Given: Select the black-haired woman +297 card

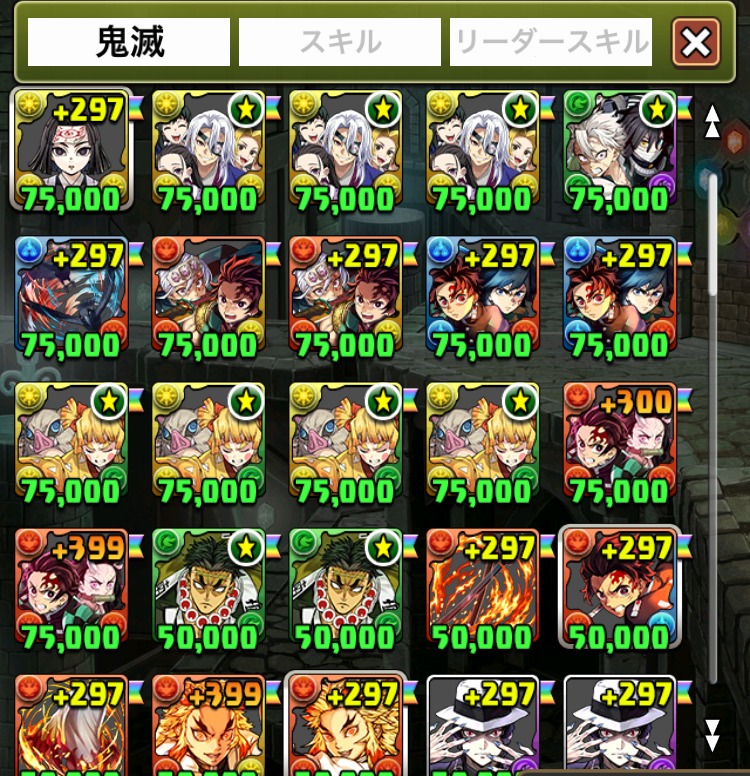Looking at the screenshot, I should 71,150.
